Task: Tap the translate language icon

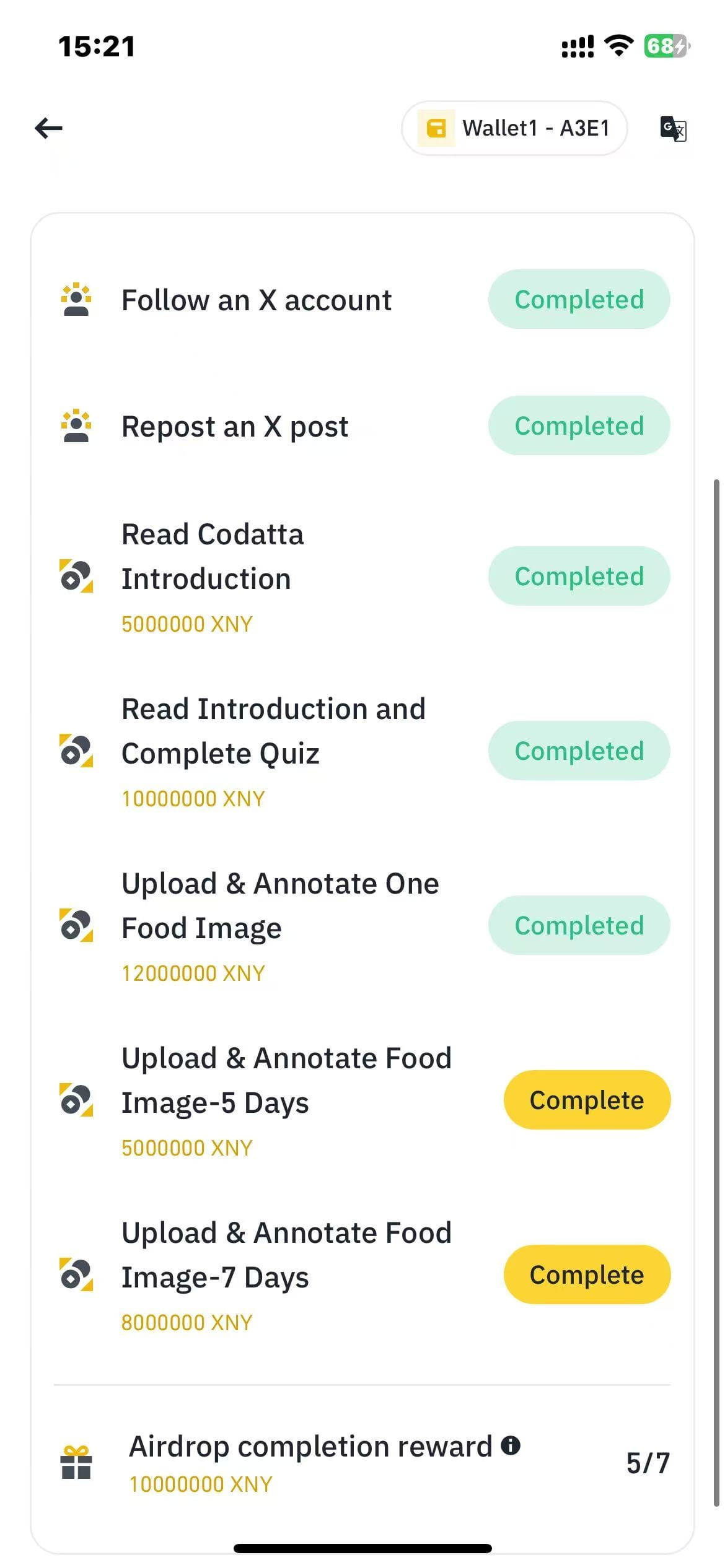Action: tap(673, 129)
